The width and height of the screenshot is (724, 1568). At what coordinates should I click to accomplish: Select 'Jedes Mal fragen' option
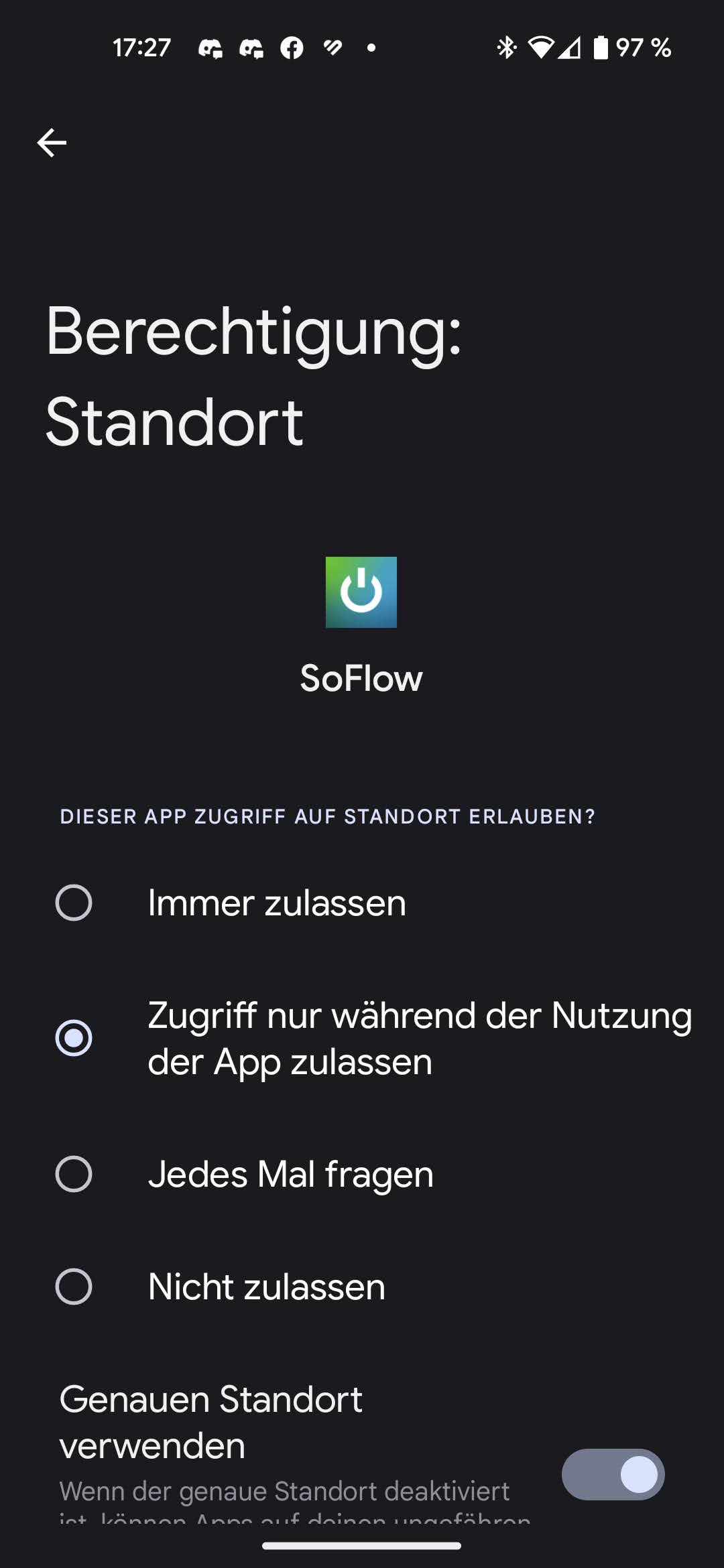point(74,1174)
